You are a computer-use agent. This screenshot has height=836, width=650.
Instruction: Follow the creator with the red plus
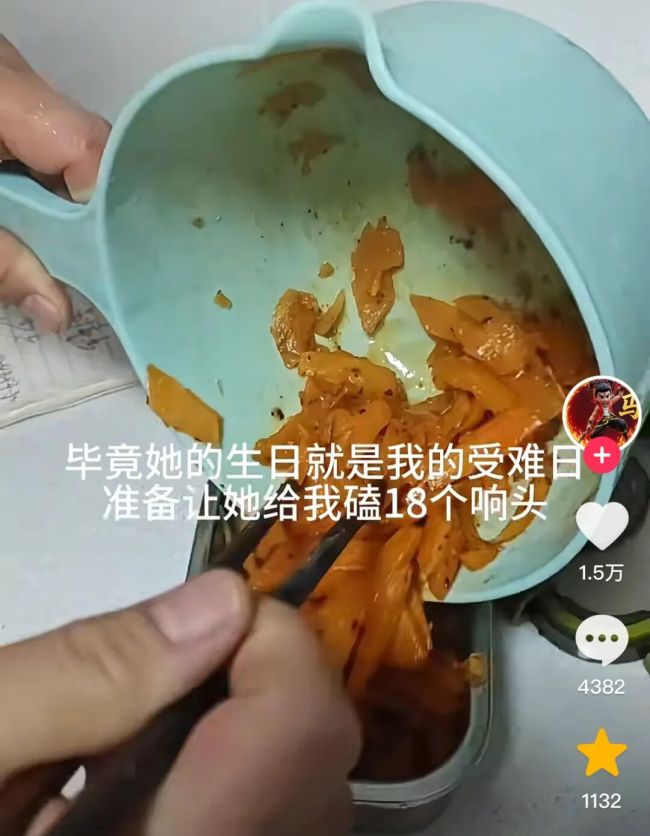601,455
